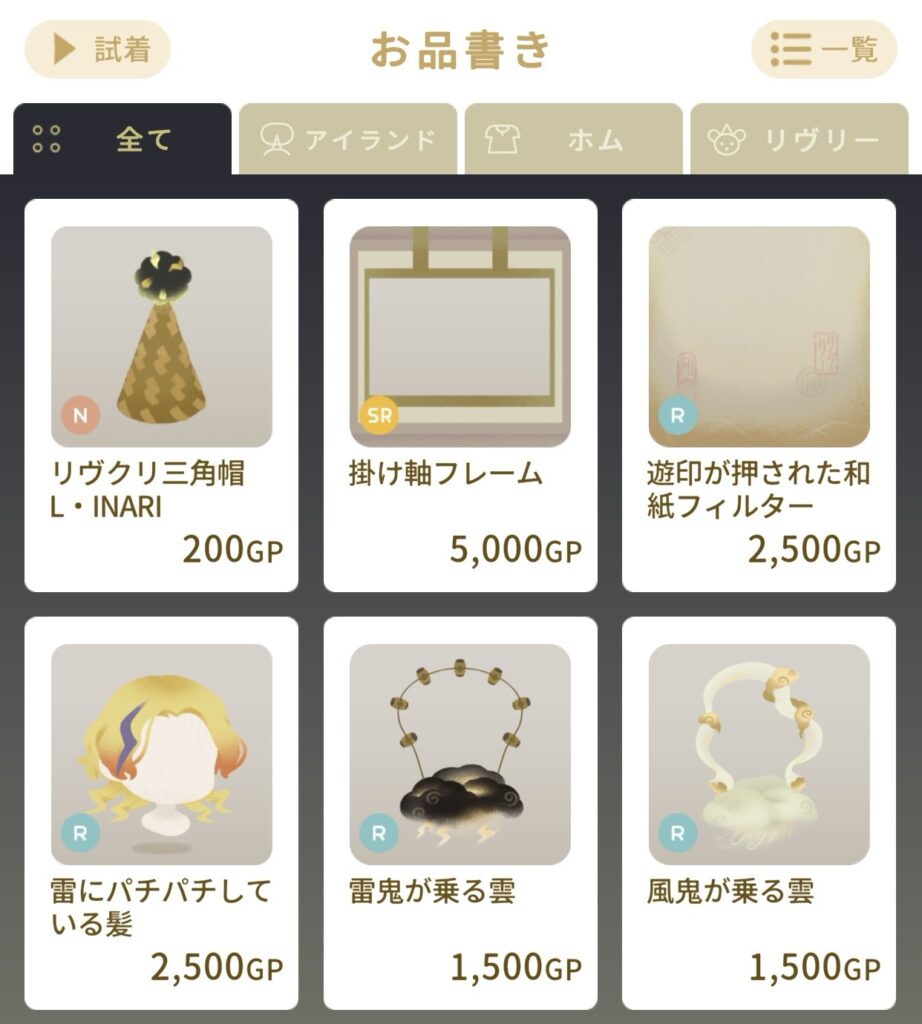Screen dimensions: 922x1024
Task: Tap the 試着 try-on button
Action: [x=97, y=49]
